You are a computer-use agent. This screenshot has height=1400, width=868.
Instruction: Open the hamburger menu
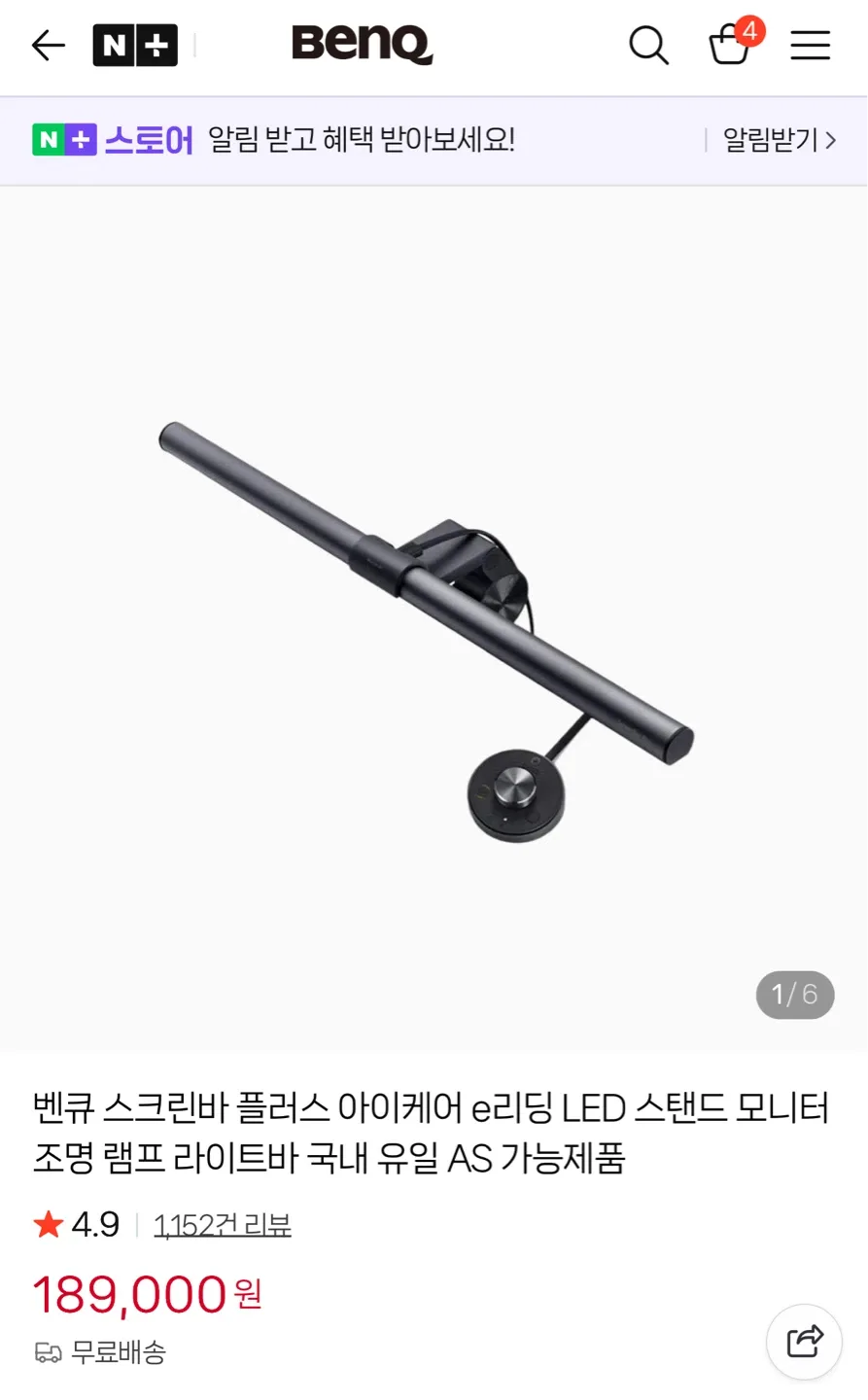810,45
